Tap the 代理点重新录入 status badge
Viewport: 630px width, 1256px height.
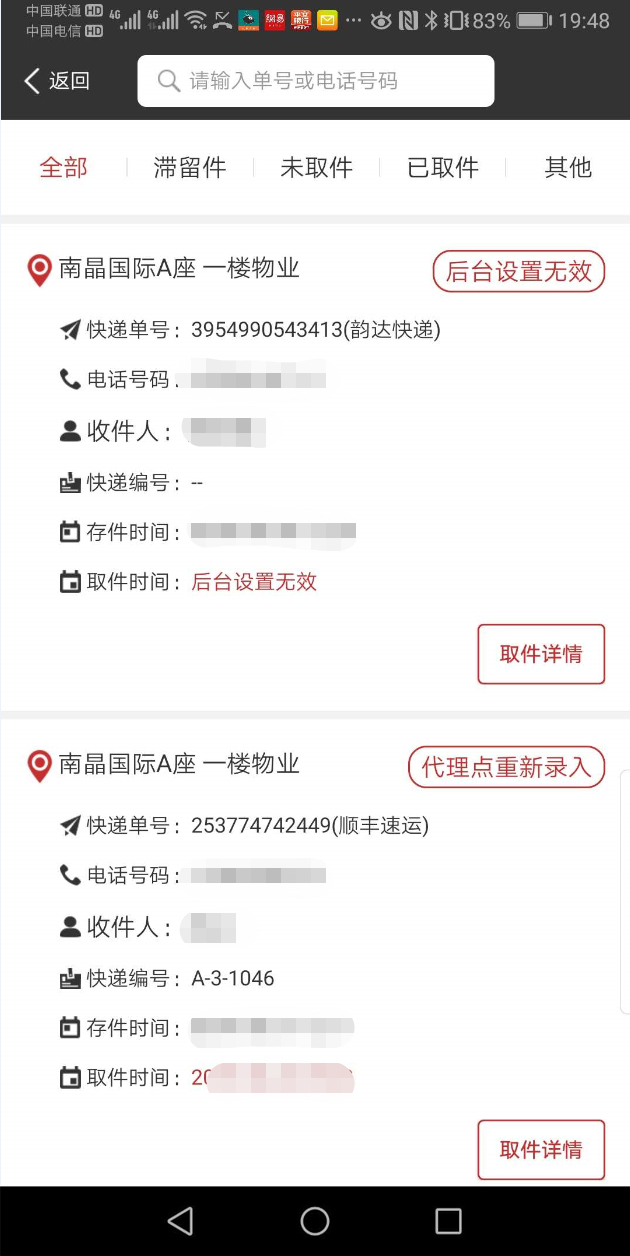click(506, 767)
